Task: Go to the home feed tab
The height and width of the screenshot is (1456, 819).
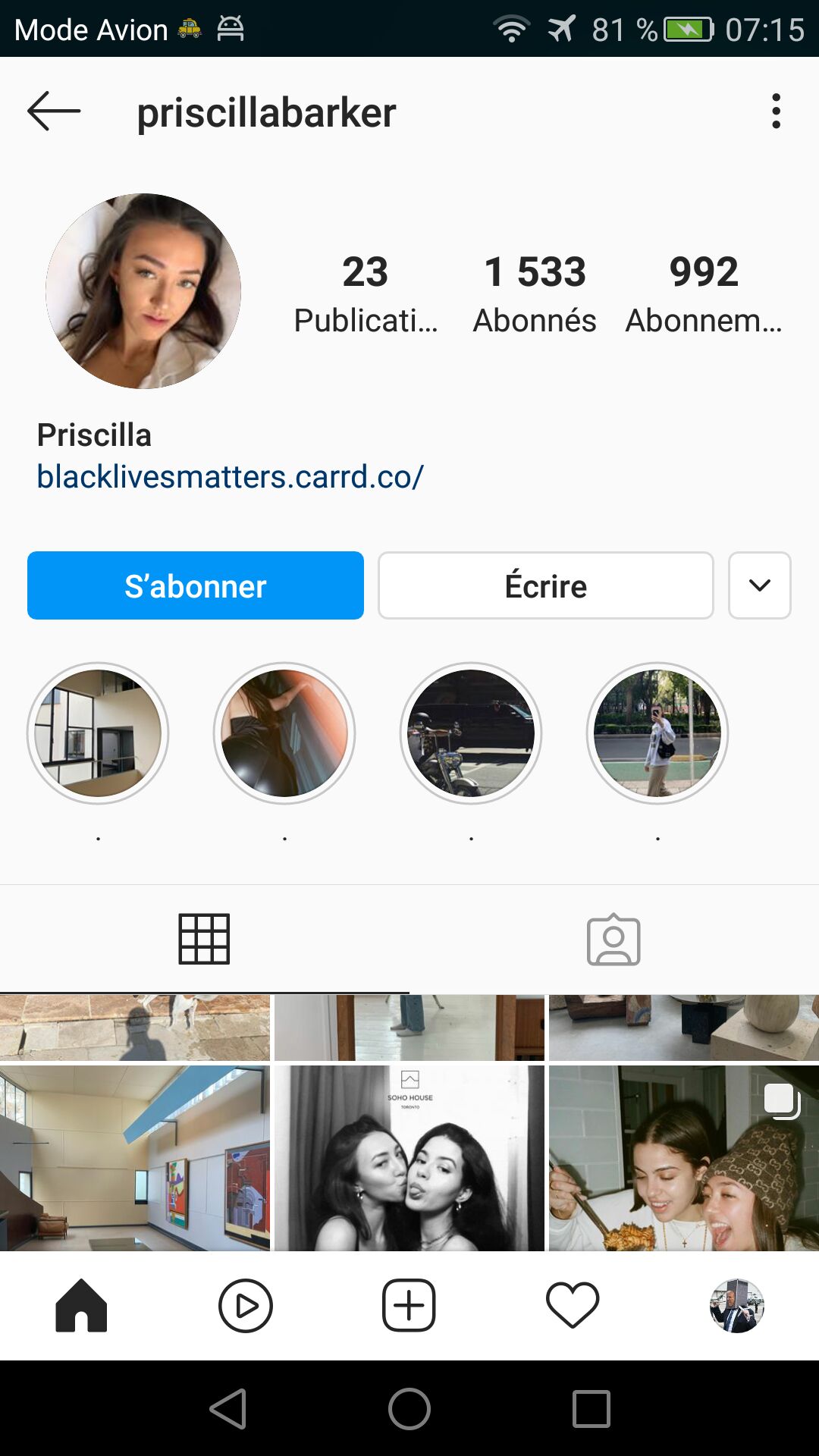Action: point(81,1306)
